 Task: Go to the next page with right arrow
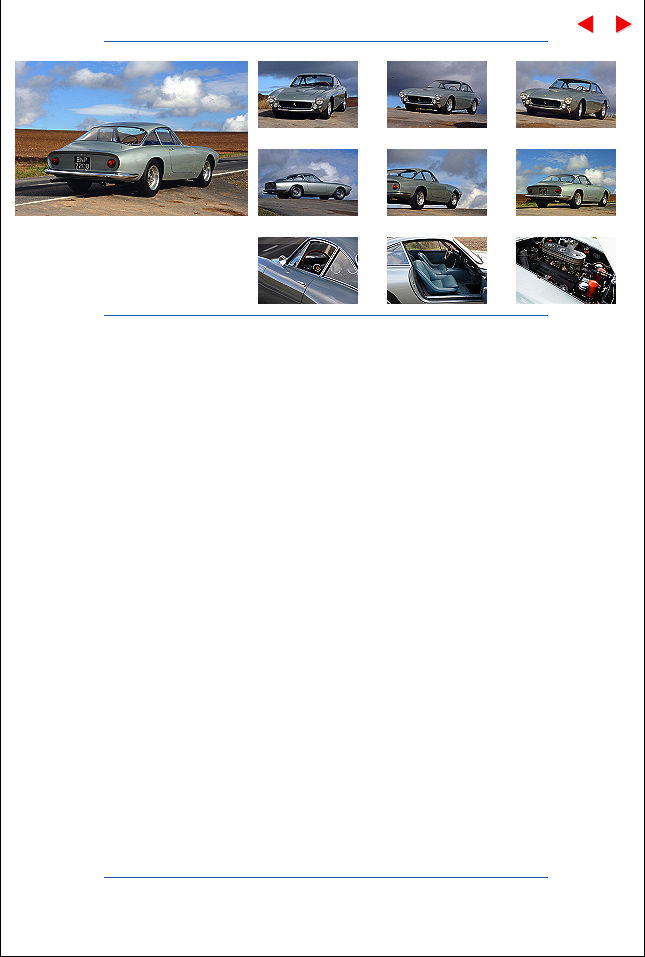tap(623, 24)
